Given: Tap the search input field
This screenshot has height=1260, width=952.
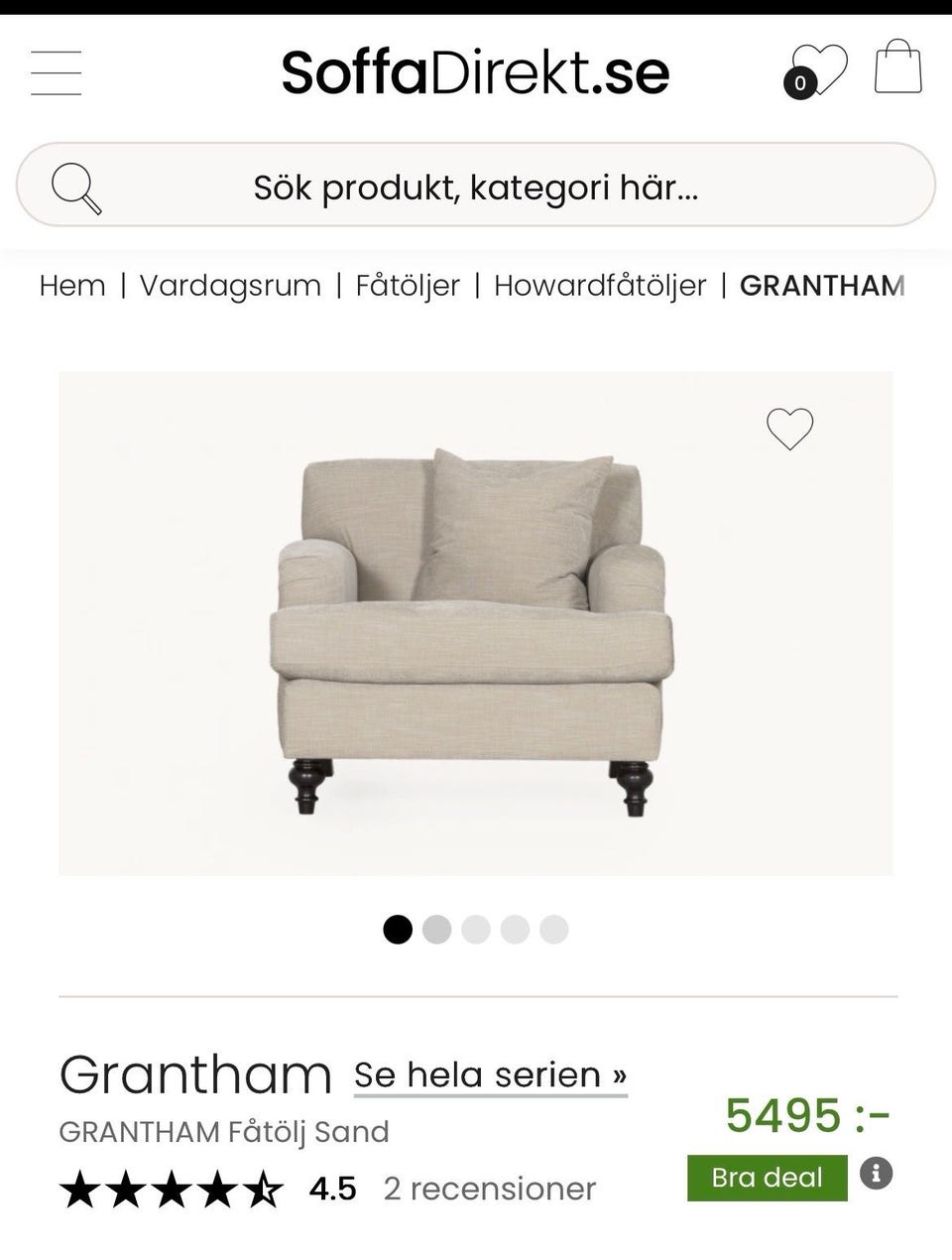Looking at the screenshot, I should pos(476,187).
